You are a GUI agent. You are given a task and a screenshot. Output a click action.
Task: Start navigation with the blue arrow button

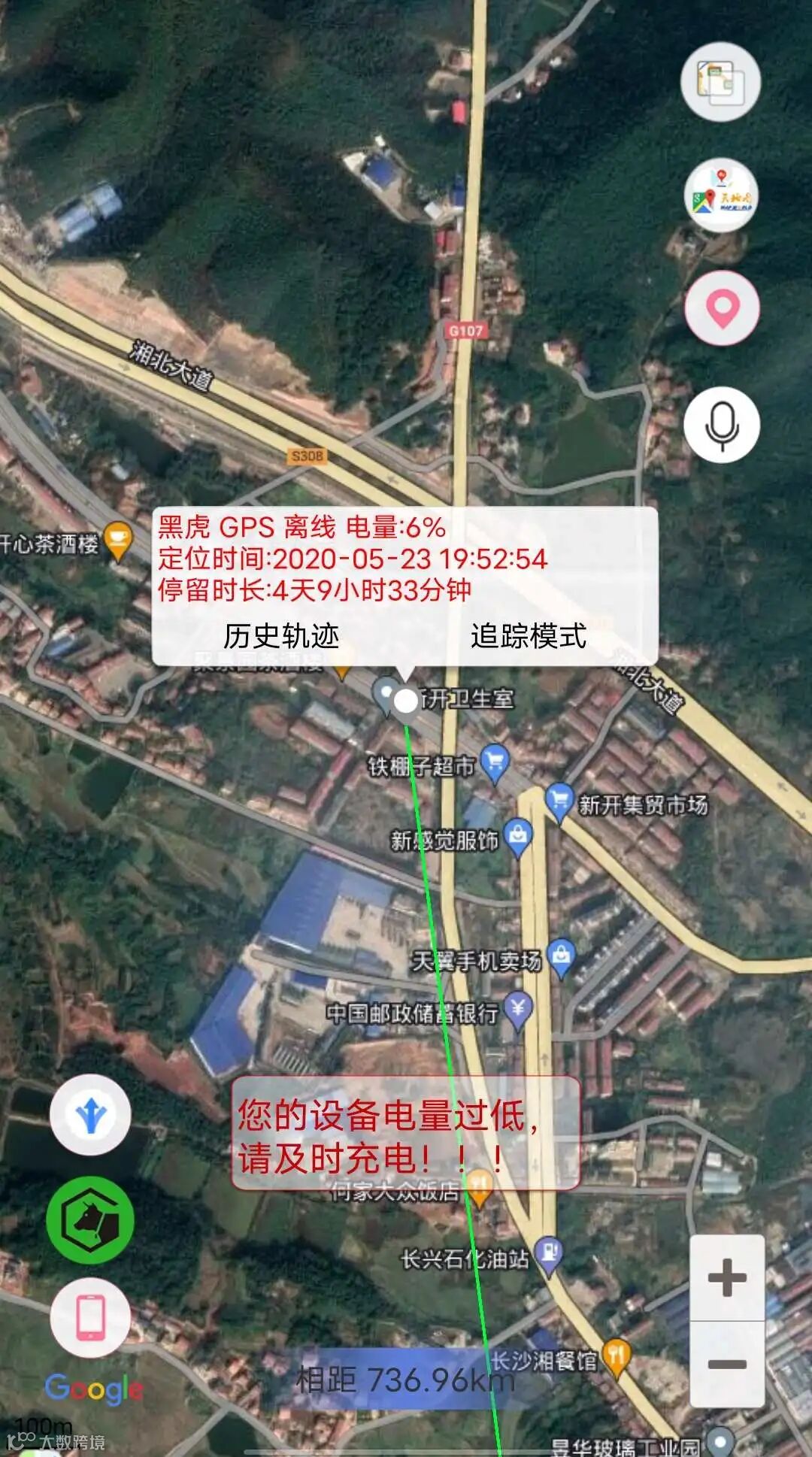90,1115
